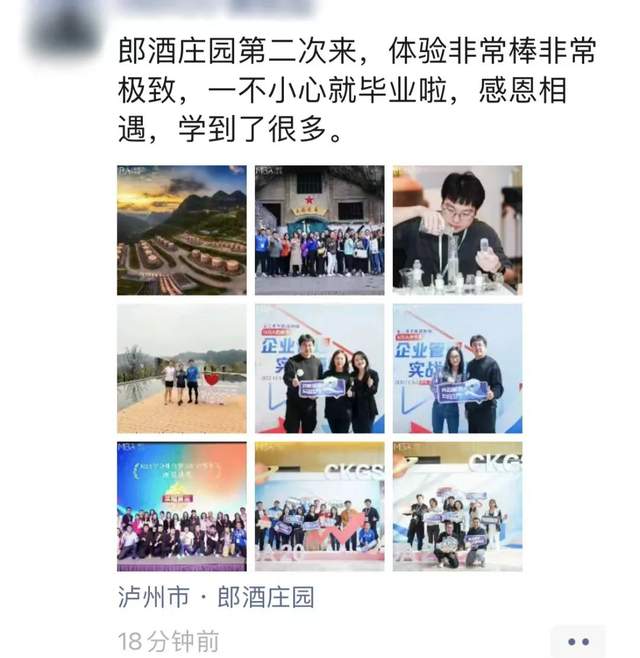Open the two-person photo at the banner
This screenshot has height=658, width=640.
(x=457, y=368)
